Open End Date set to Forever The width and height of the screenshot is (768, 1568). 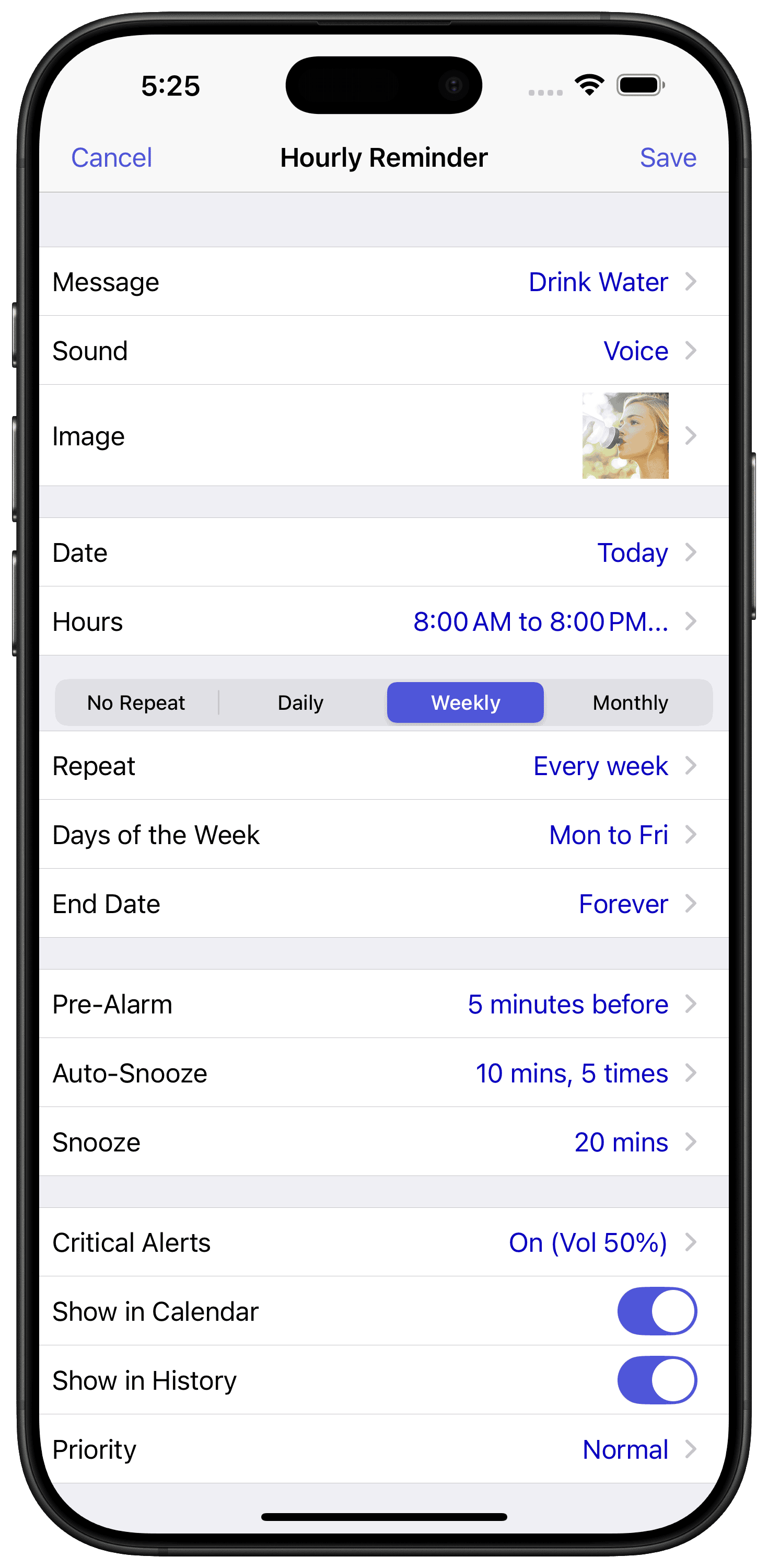pos(384,904)
